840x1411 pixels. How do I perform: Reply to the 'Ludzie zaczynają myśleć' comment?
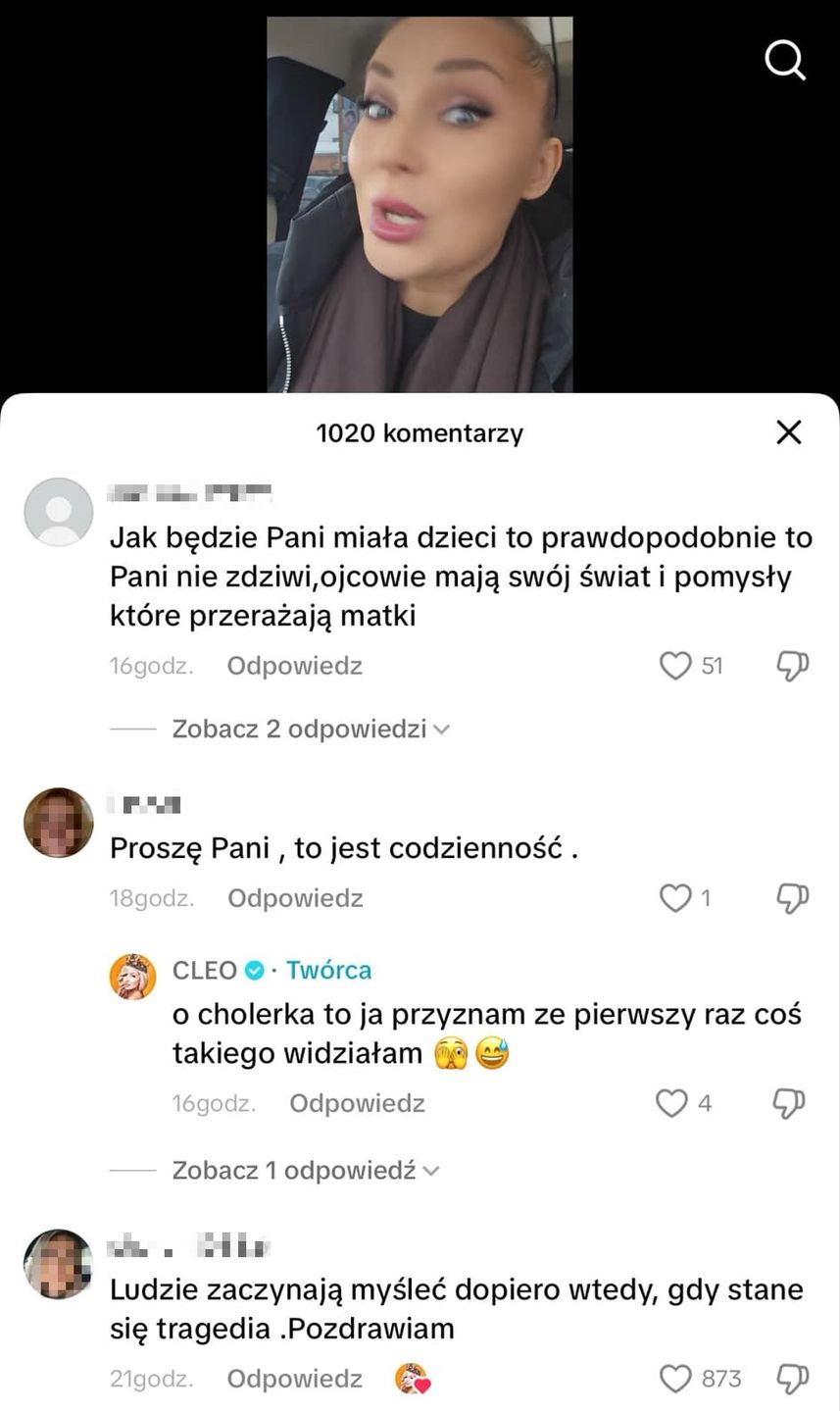294,1379
